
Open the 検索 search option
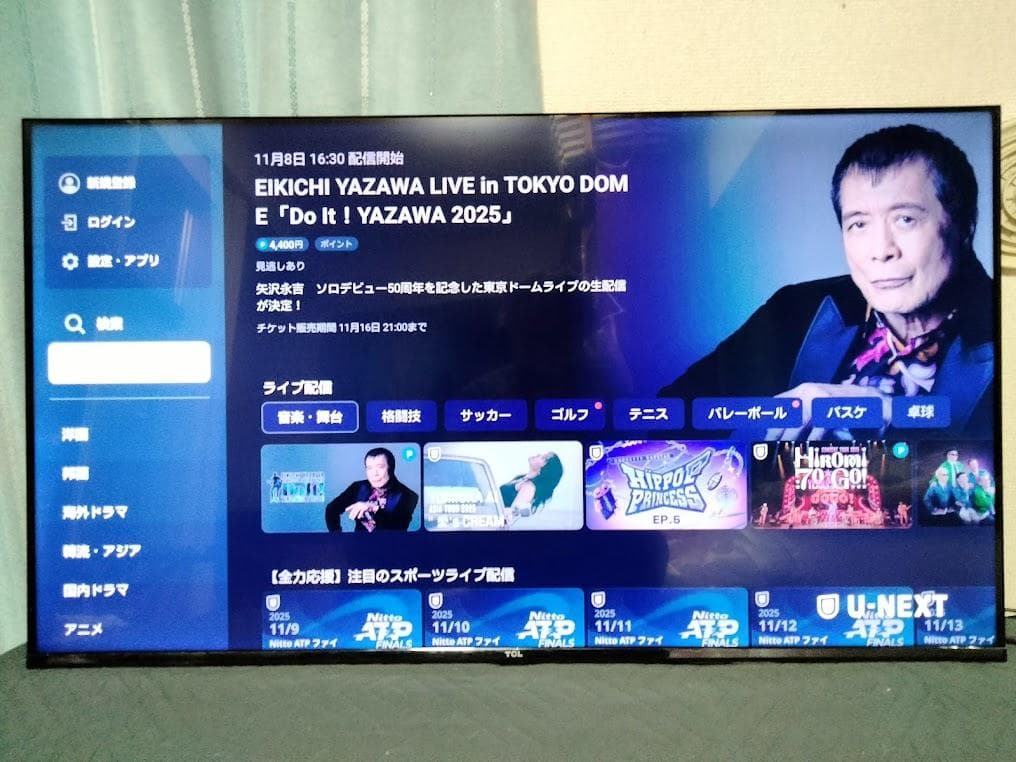[x=95, y=324]
